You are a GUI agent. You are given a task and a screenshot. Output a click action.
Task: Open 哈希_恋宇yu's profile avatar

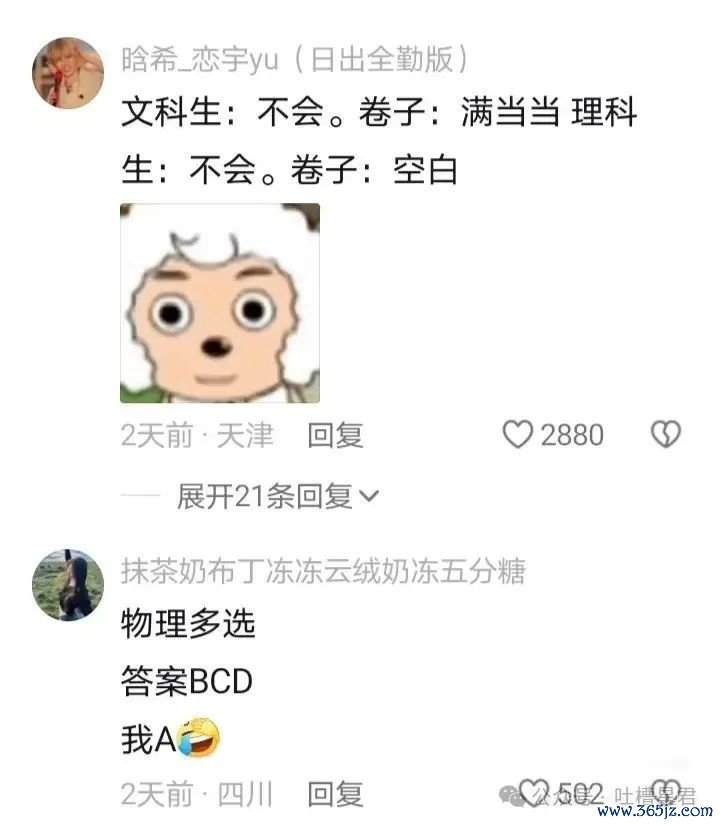(x=68, y=73)
